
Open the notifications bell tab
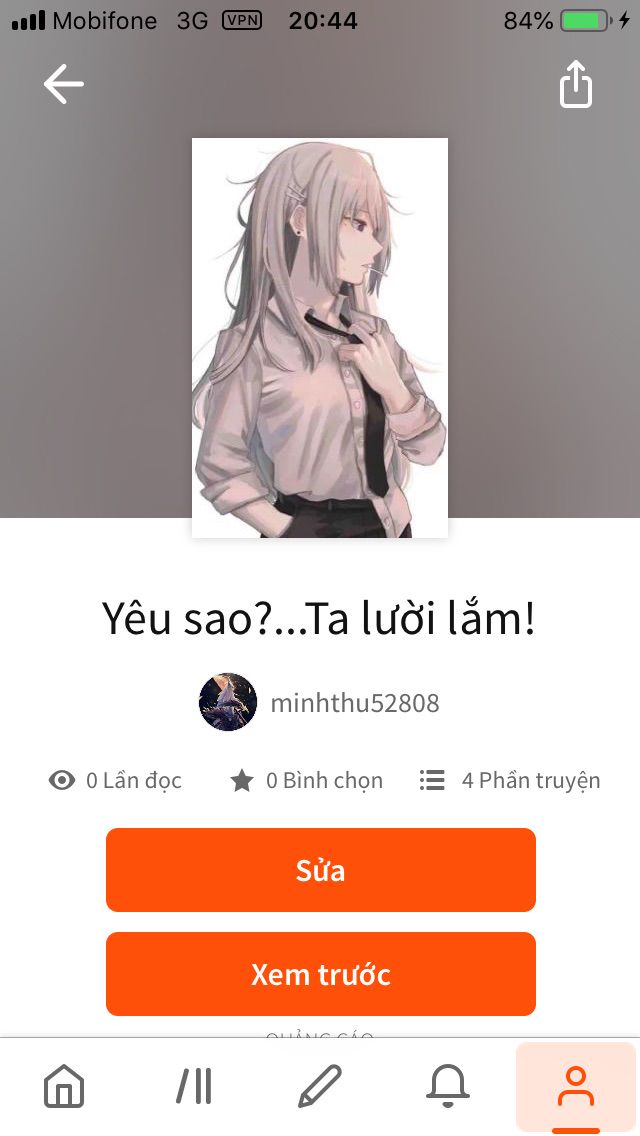(x=447, y=1086)
